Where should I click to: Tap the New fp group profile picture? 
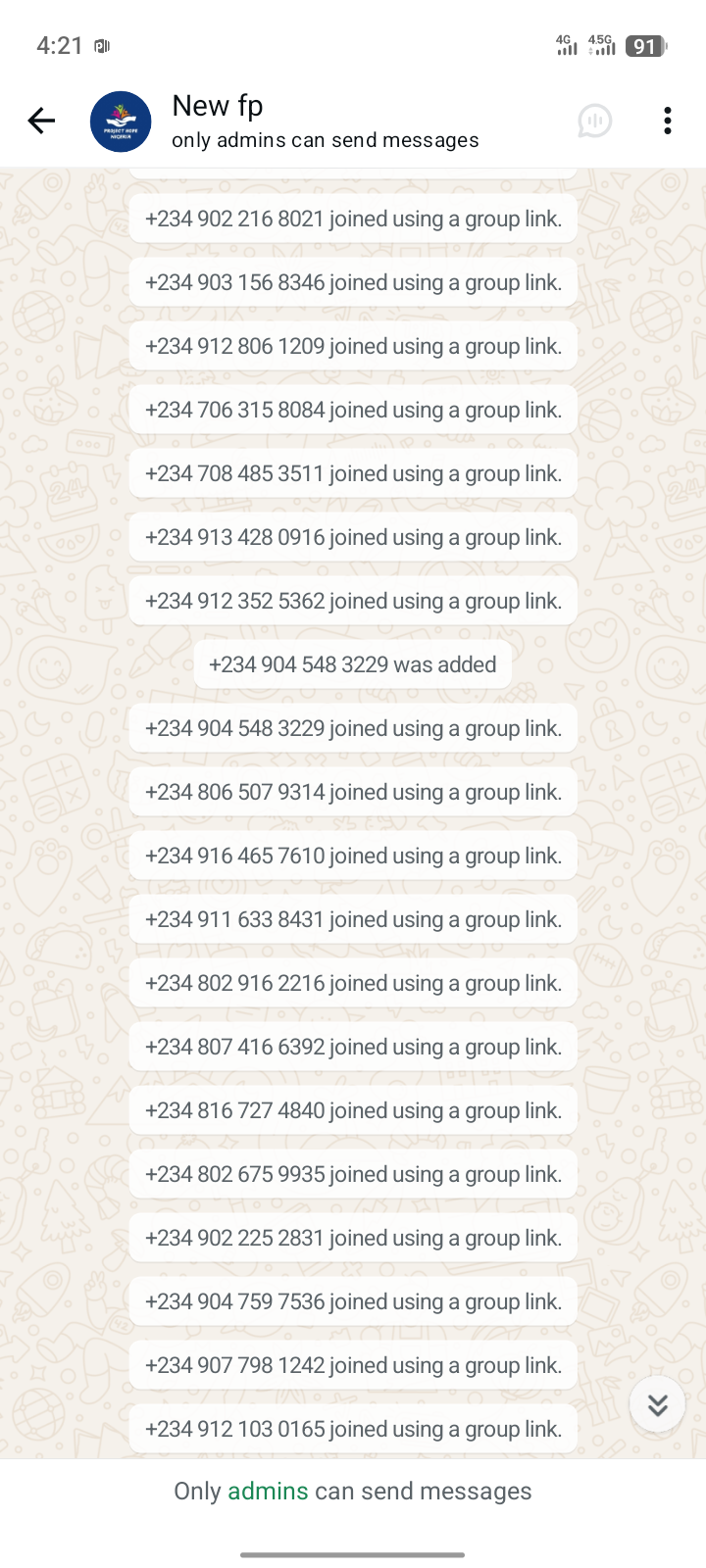tap(121, 122)
